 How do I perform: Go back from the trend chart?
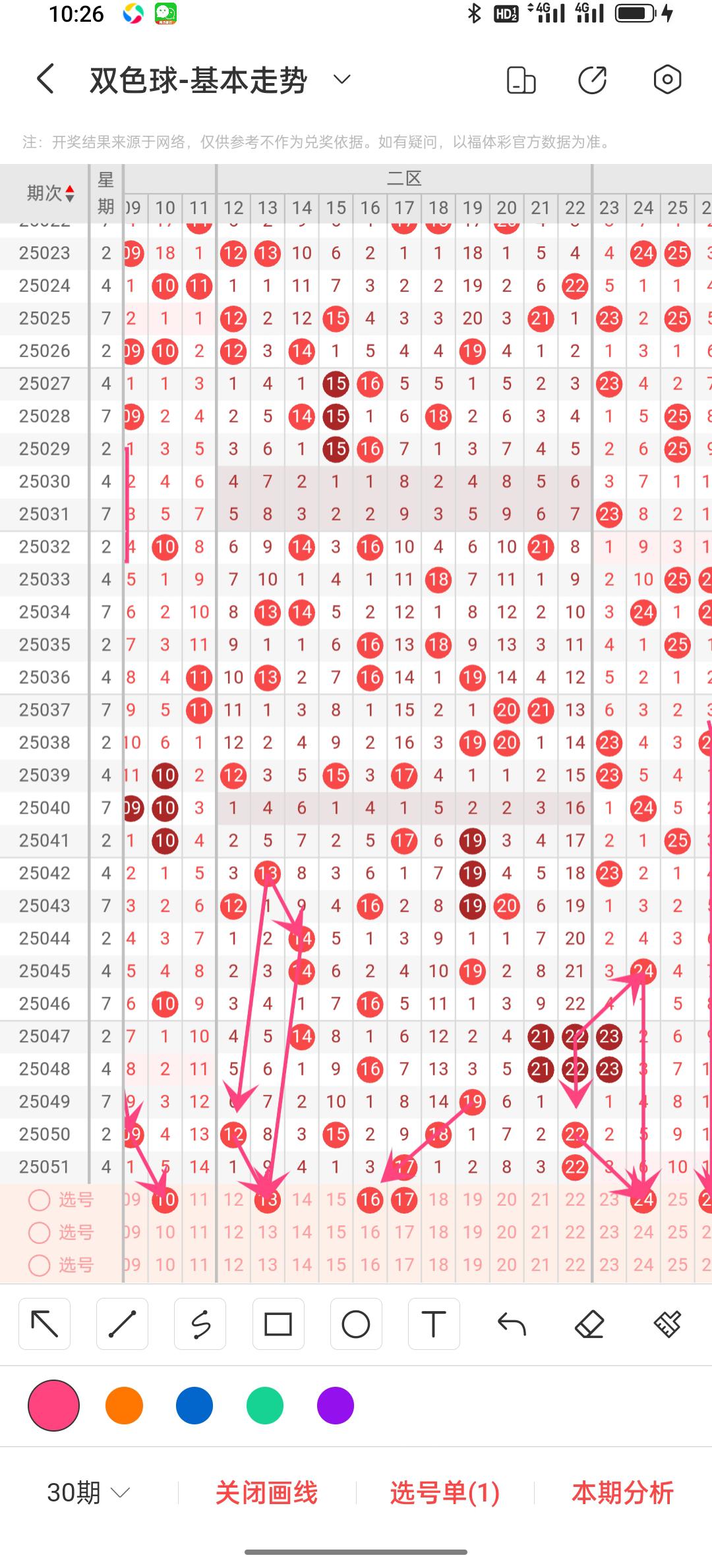click(x=45, y=80)
